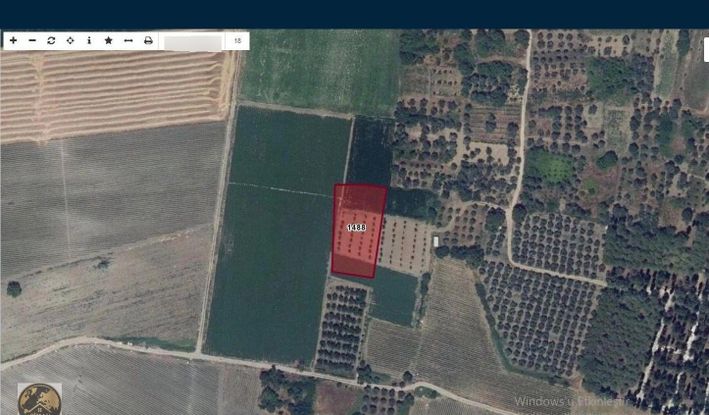Zoom in with the plus icon
The image size is (709, 415).
point(13,41)
